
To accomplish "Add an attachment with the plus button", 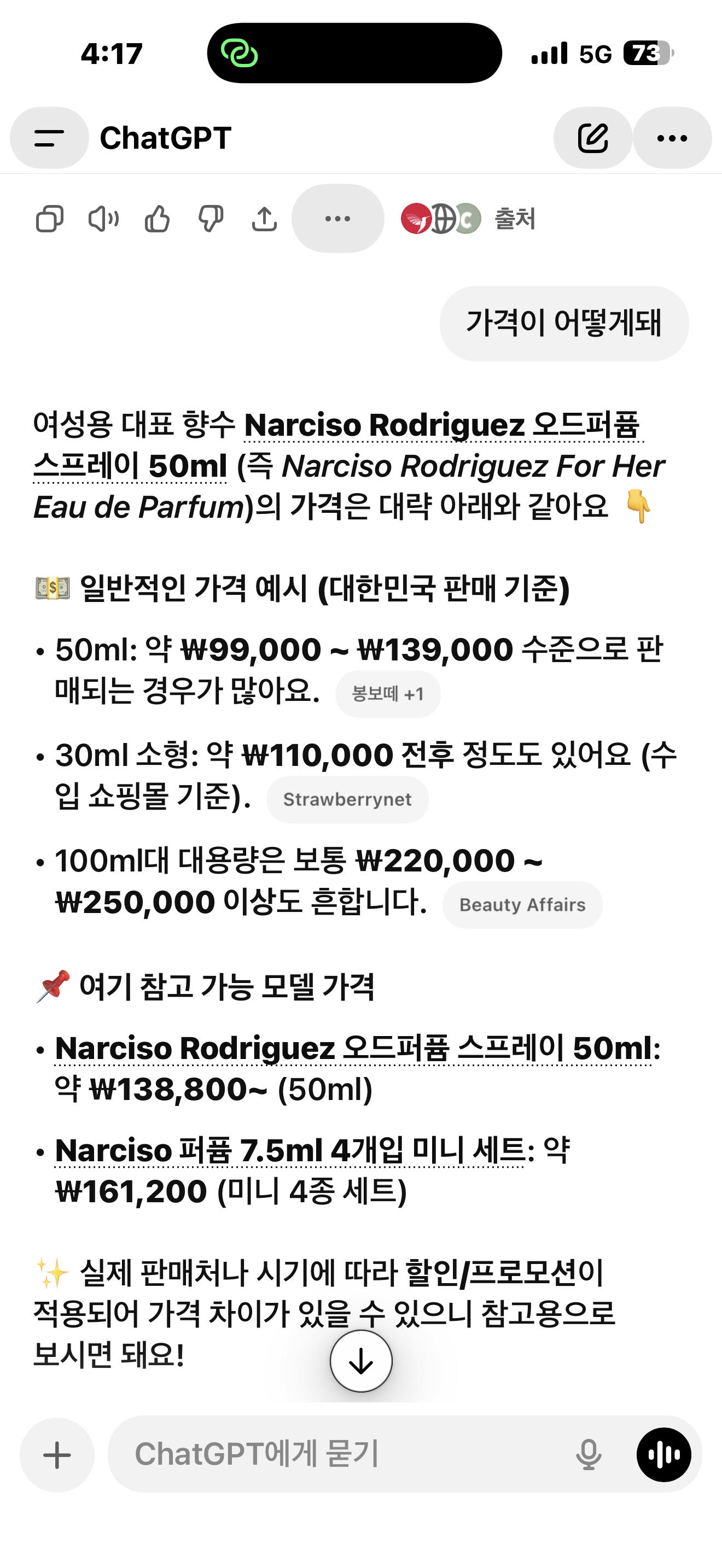I will (57, 1455).
